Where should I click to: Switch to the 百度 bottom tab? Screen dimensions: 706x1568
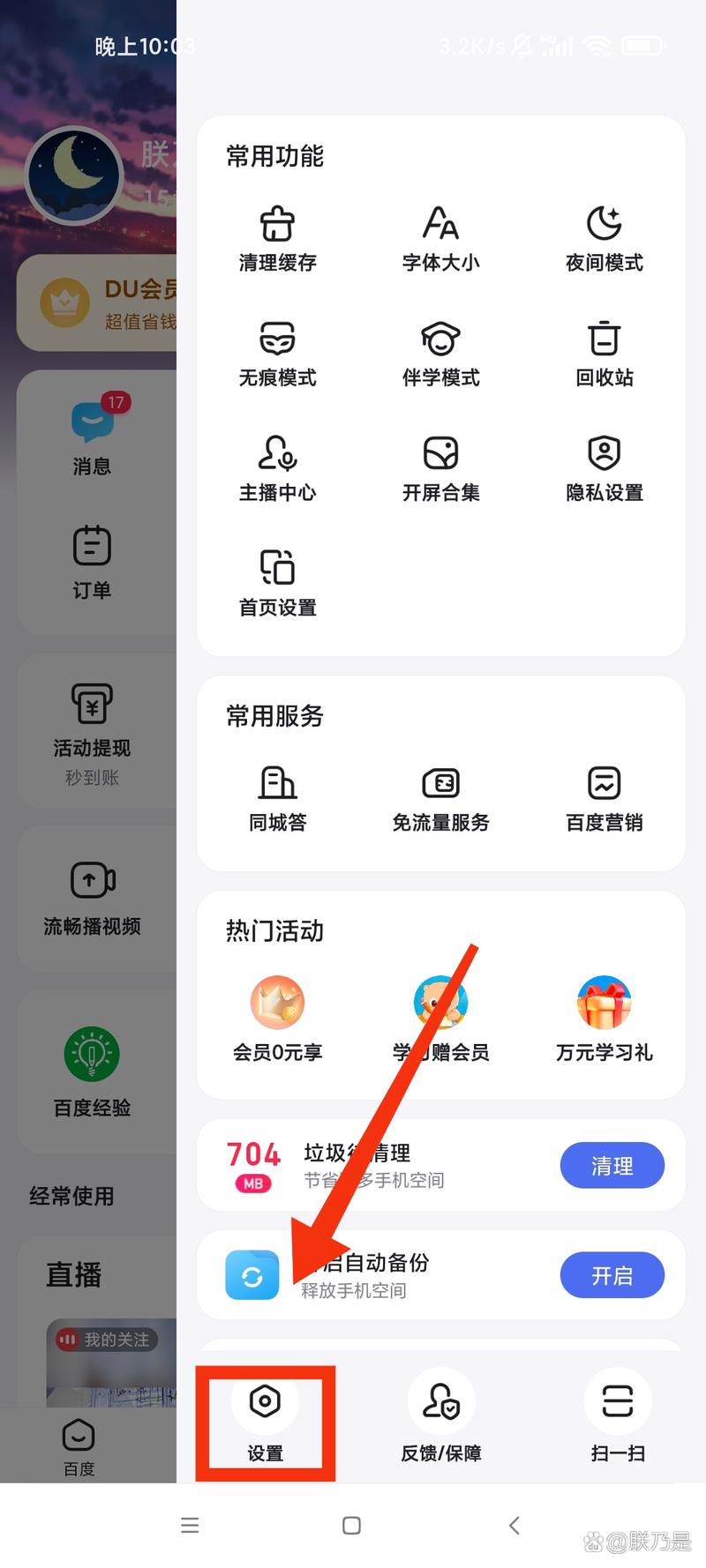(79, 1442)
